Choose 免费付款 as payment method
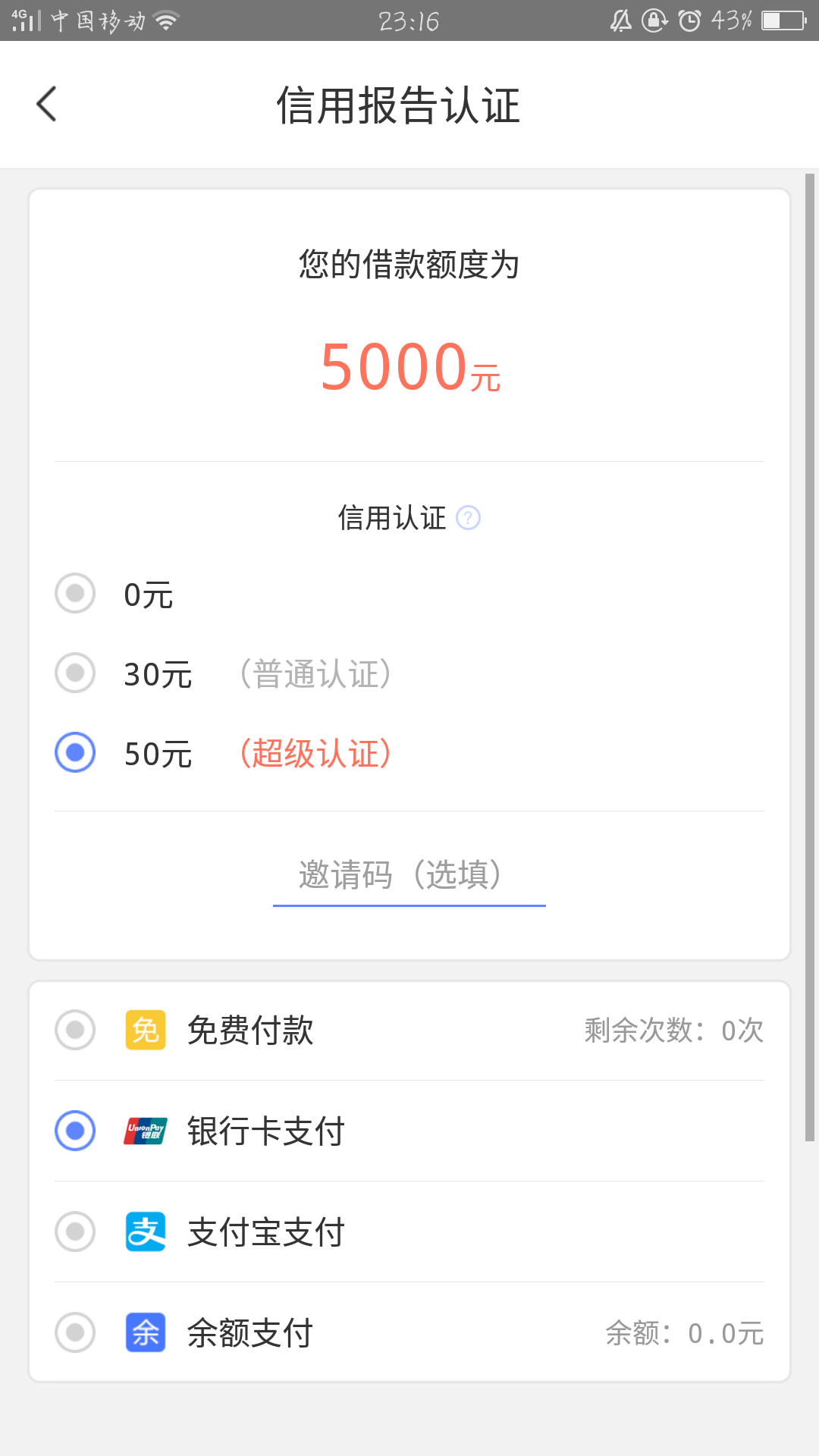The height and width of the screenshot is (1456, 819). coord(409,1031)
